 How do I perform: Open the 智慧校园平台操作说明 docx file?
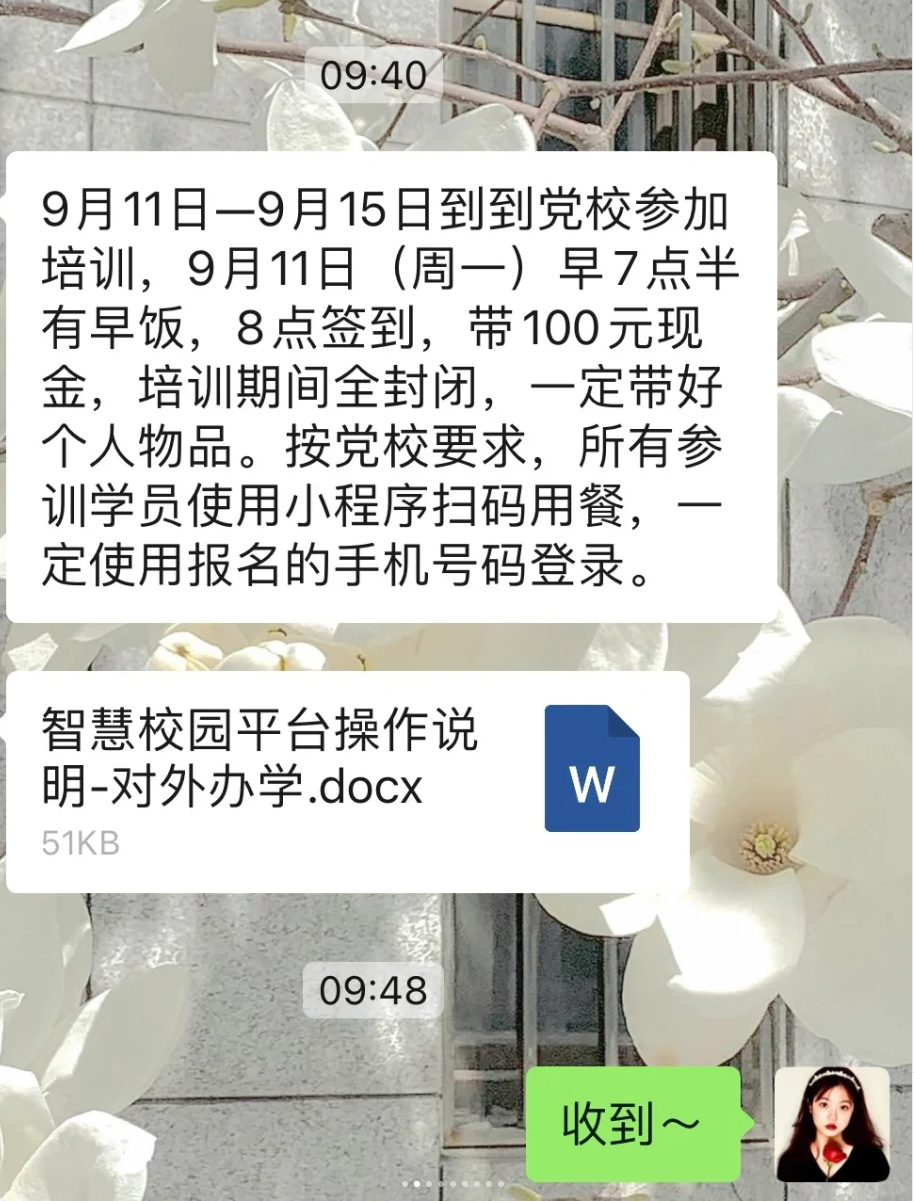(x=347, y=782)
